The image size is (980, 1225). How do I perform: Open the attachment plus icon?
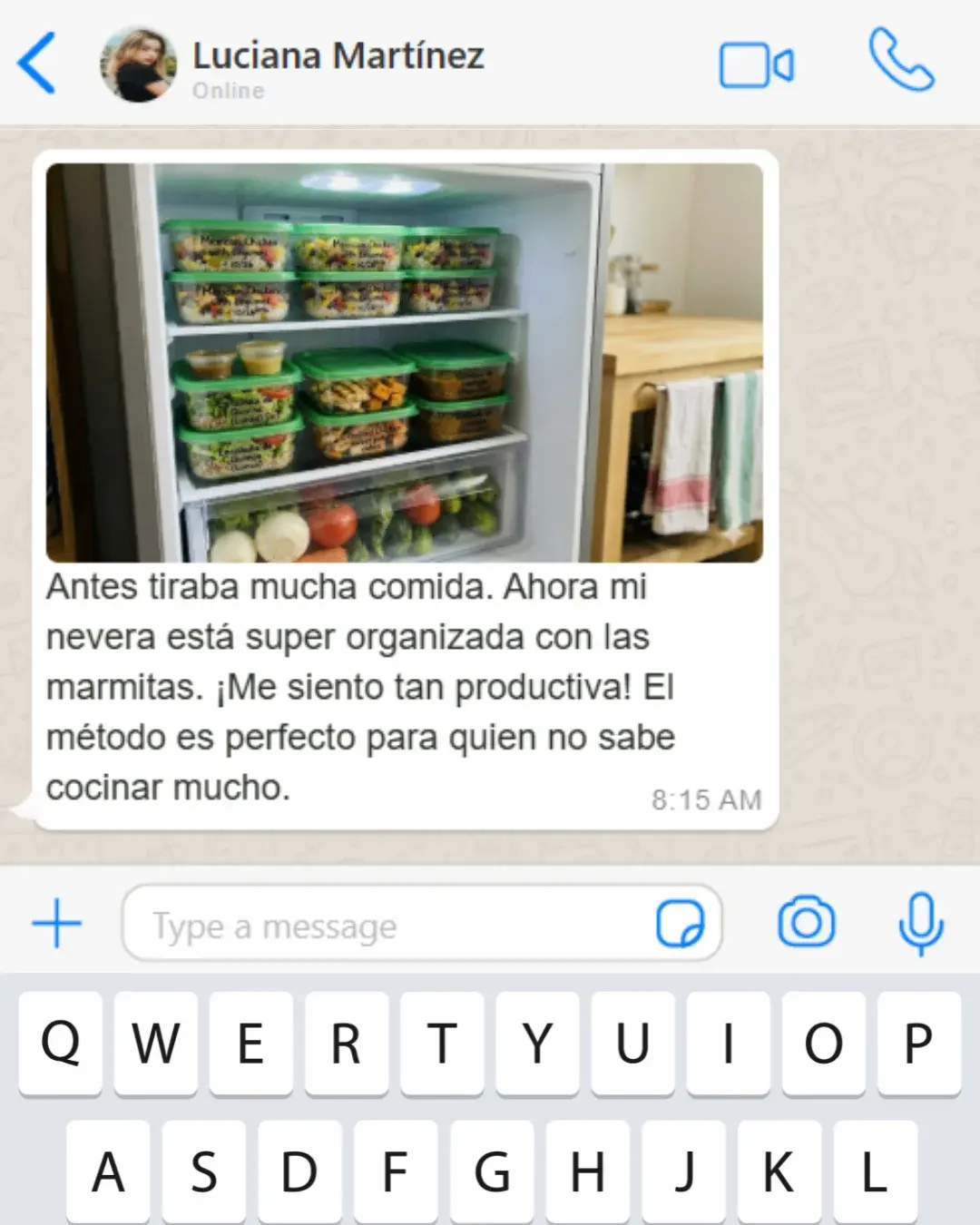[57, 923]
